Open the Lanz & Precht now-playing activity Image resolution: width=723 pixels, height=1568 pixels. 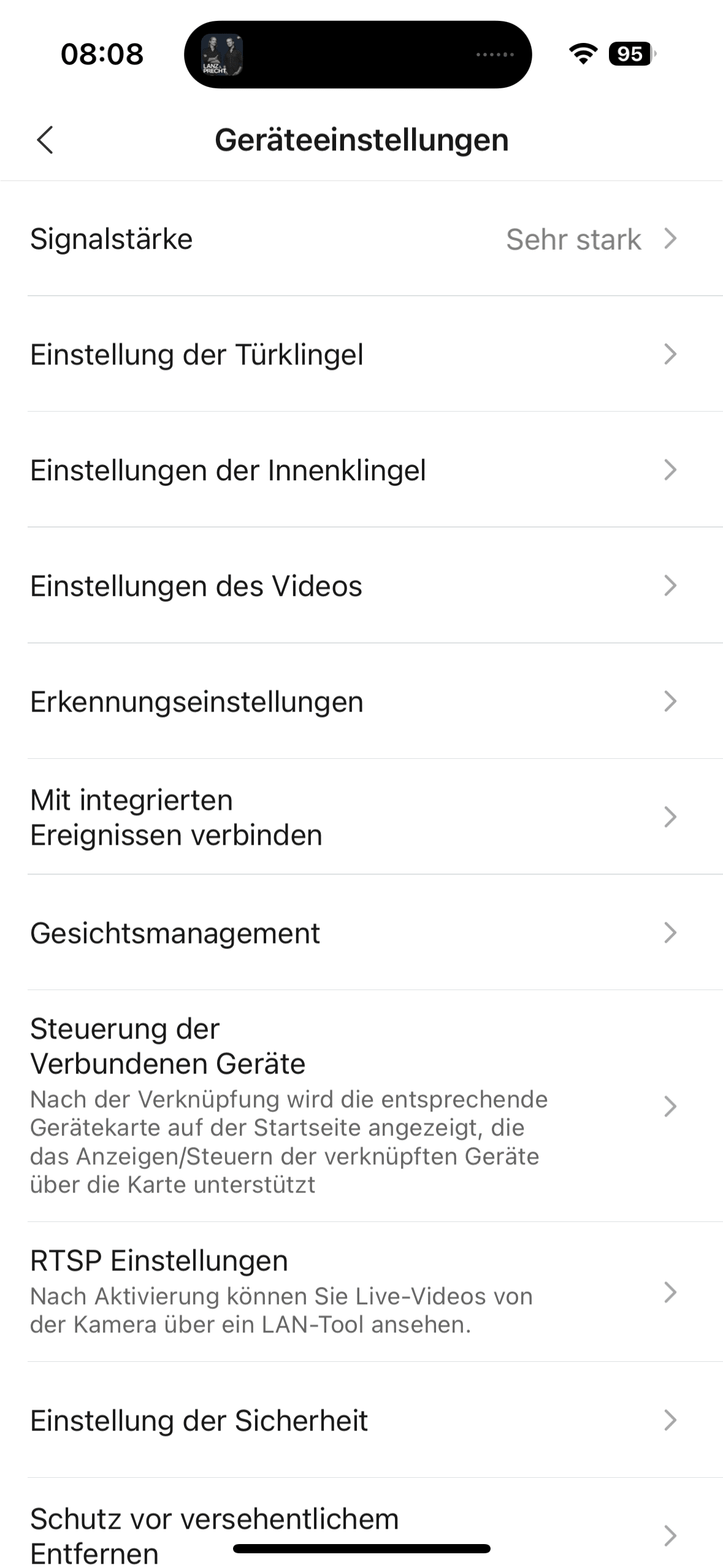point(223,55)
